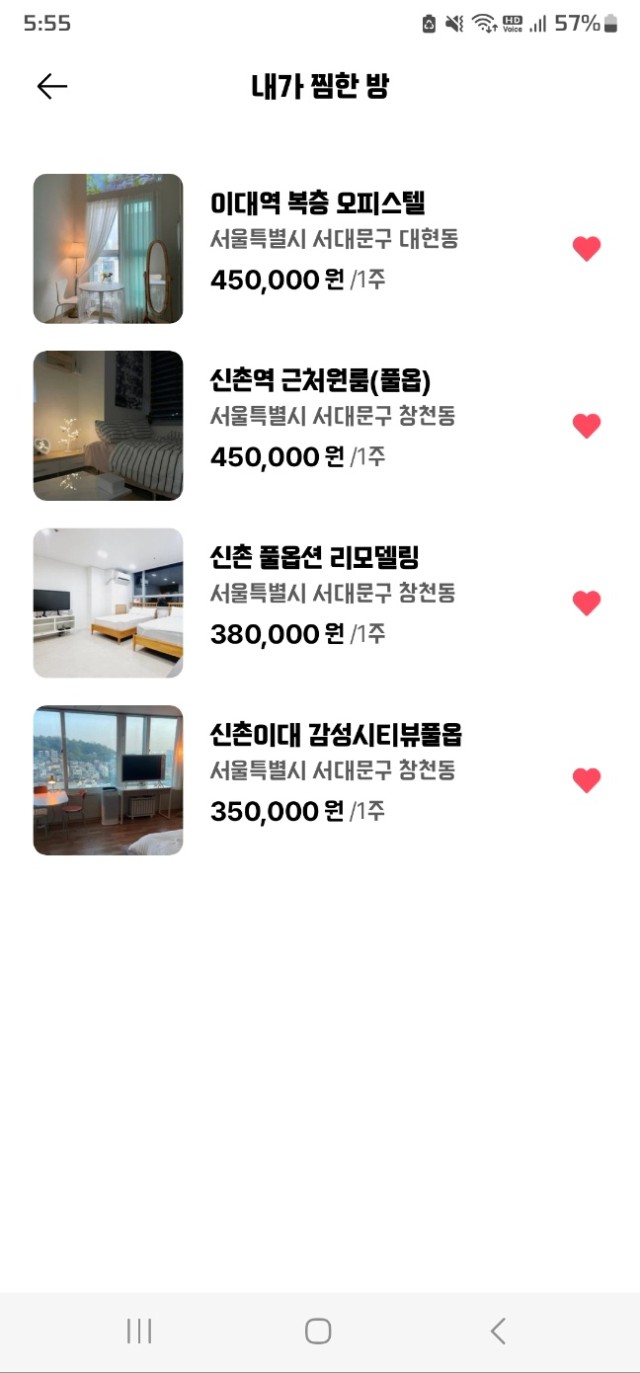Unlike the 이대역 복층 오피스텔 listing heart
This screenshot has height=1373, width=640.
click(586, 248)
